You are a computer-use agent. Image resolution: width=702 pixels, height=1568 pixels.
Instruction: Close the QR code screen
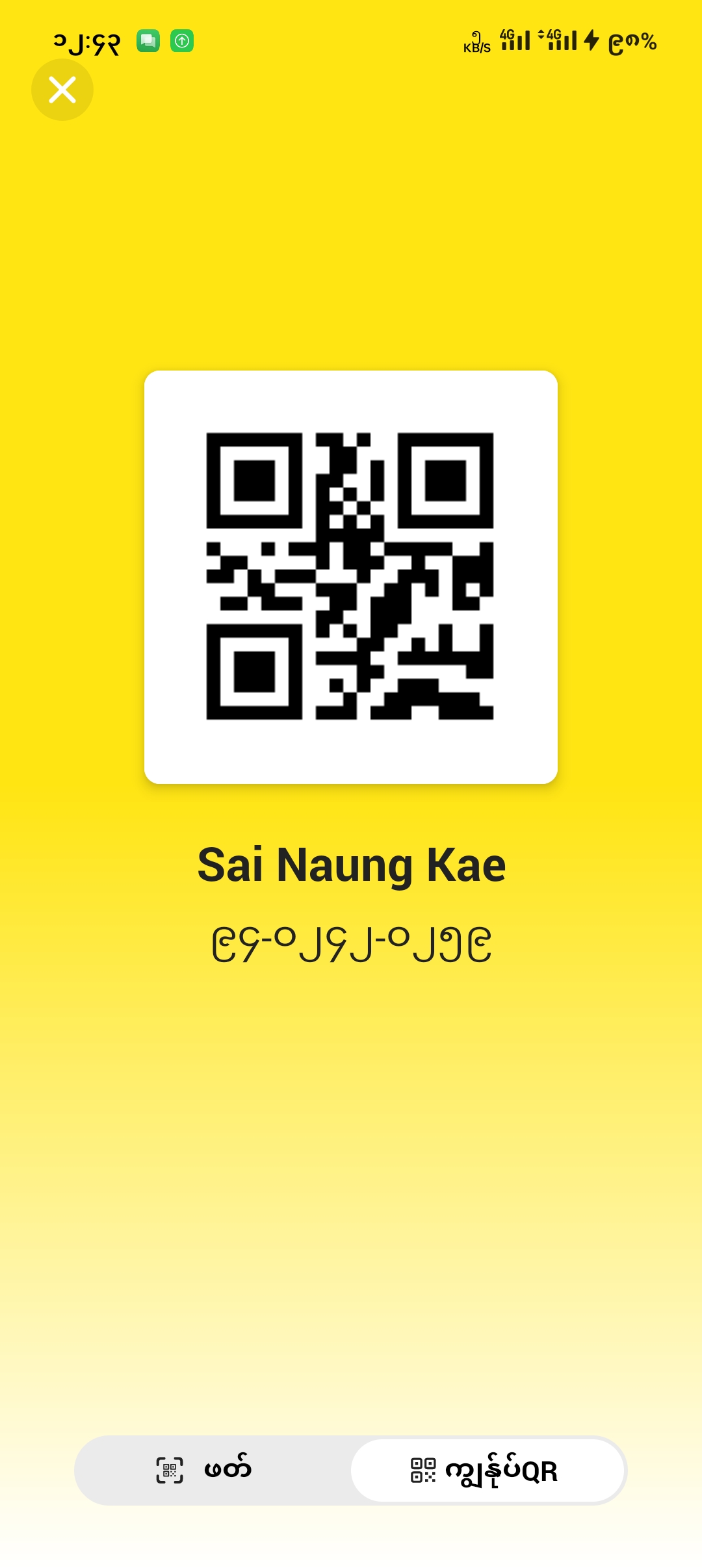tap(62, 90)
